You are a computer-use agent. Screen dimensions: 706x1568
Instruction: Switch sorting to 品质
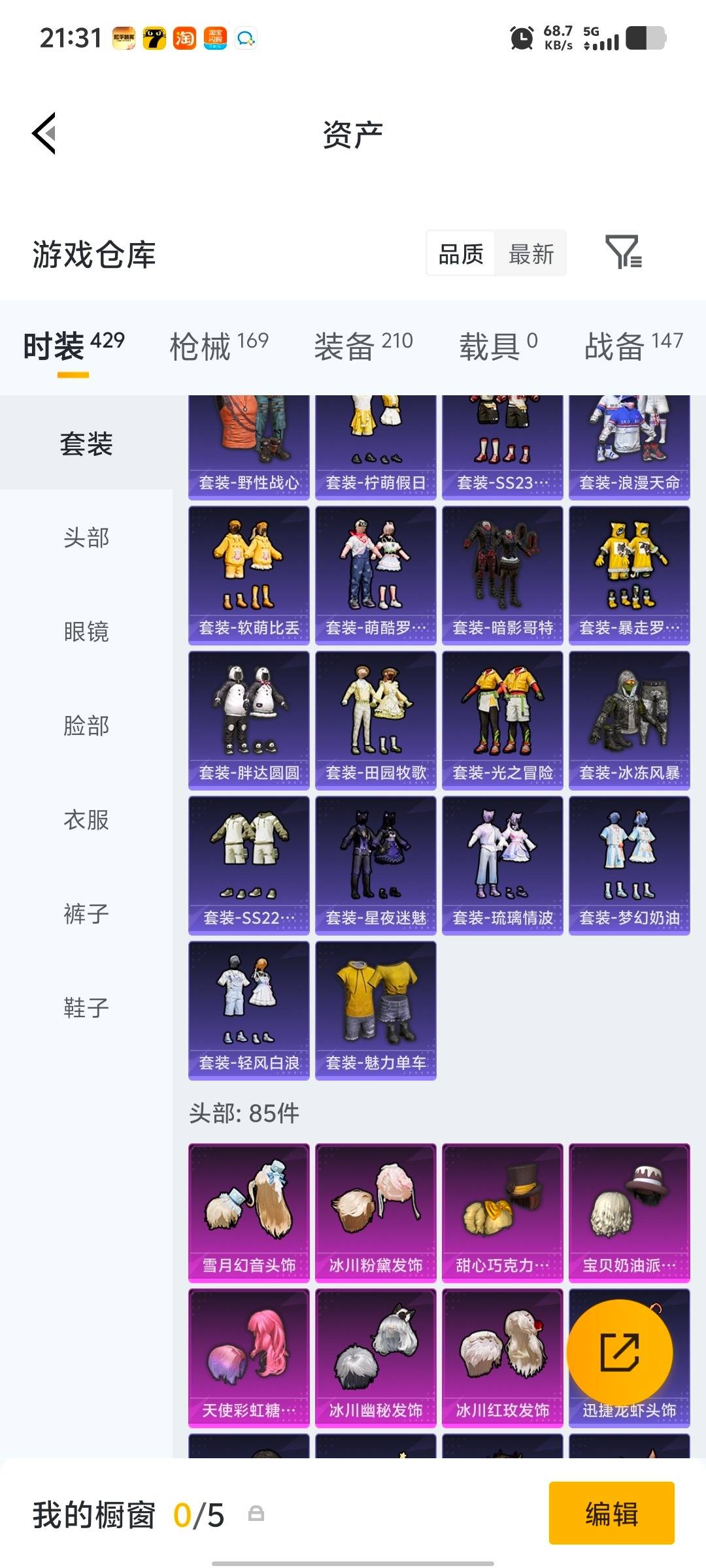coord(460,253)
